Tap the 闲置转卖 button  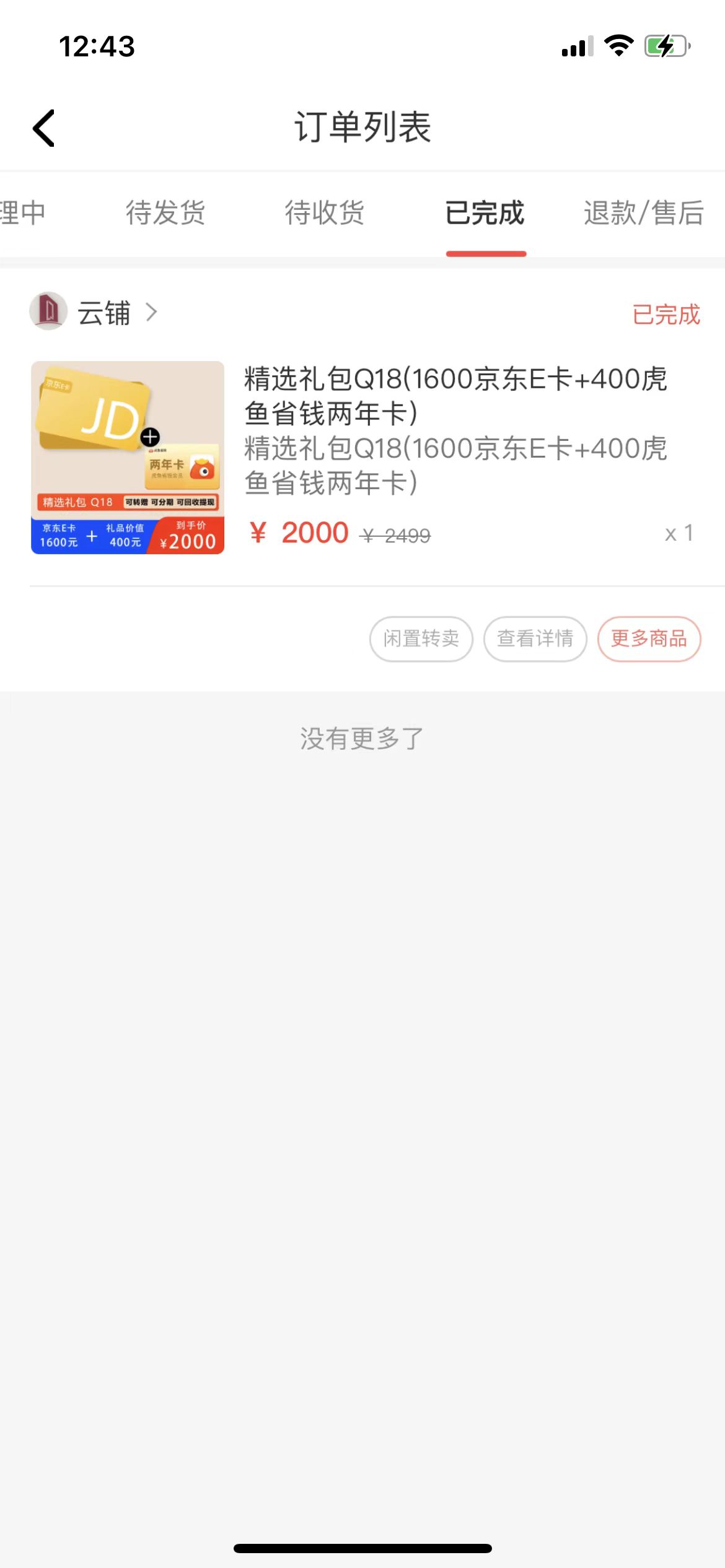pyautogui.click(x=421, y=638)
